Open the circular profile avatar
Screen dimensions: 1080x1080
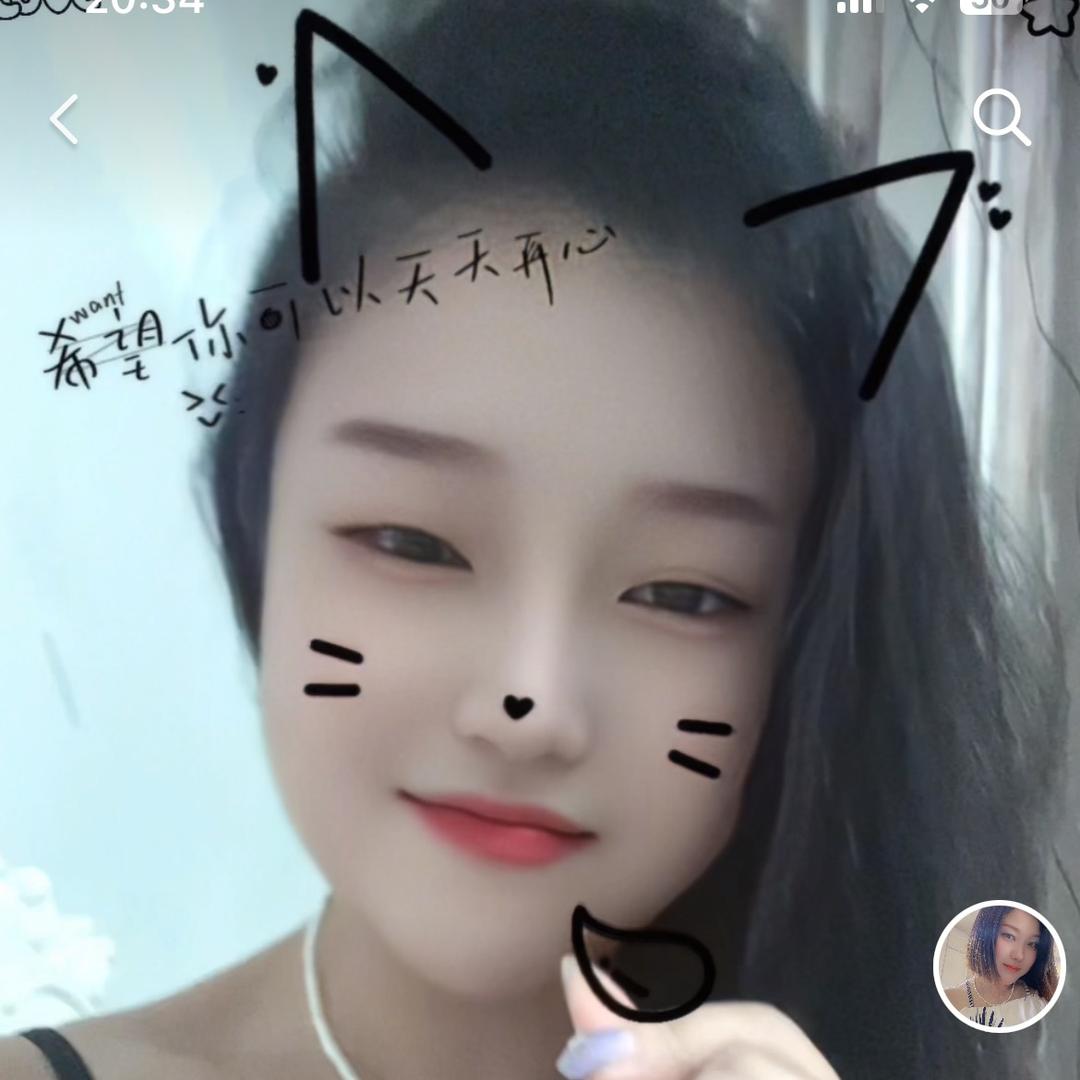pos(999,965)
